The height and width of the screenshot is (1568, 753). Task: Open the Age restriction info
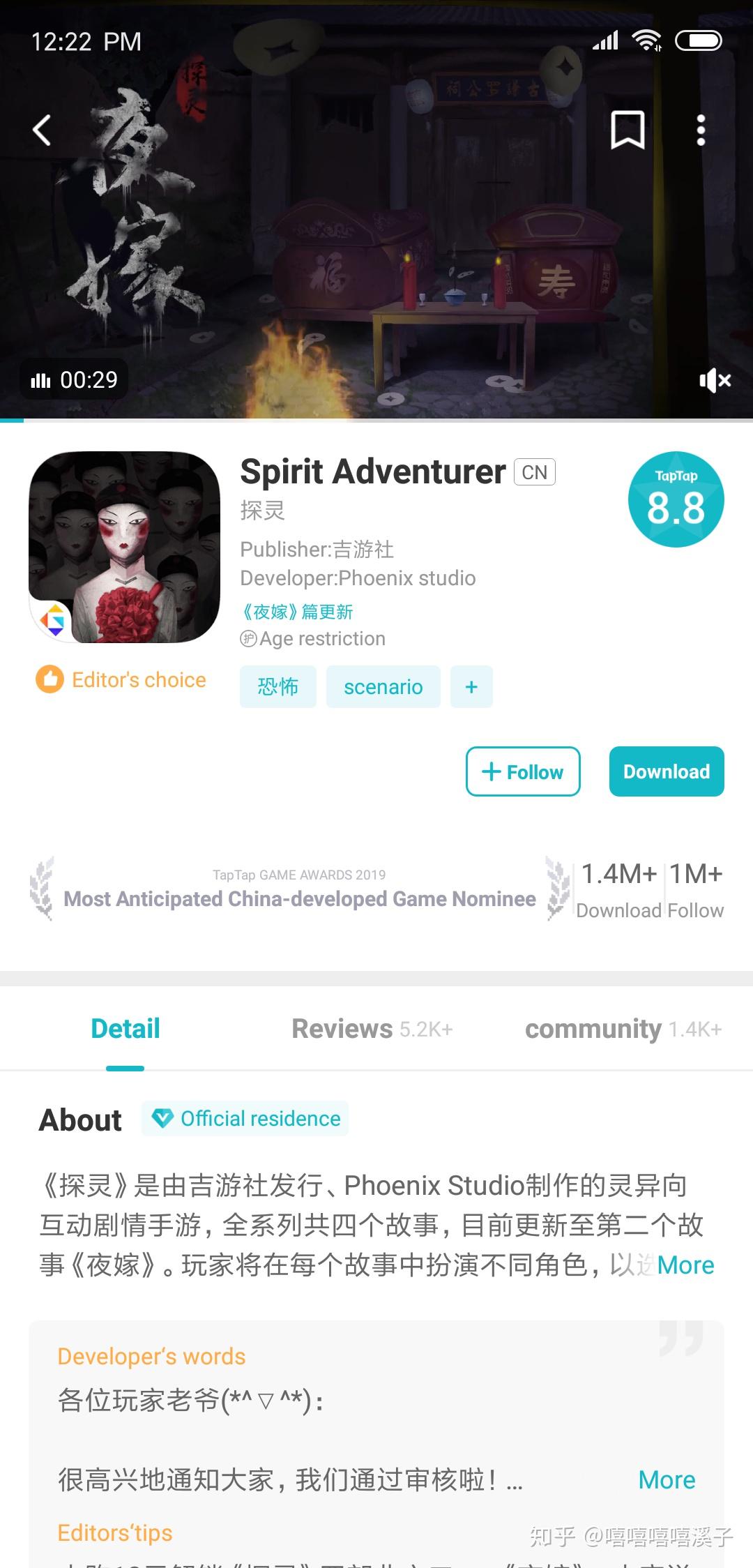(x=313, y=639)
